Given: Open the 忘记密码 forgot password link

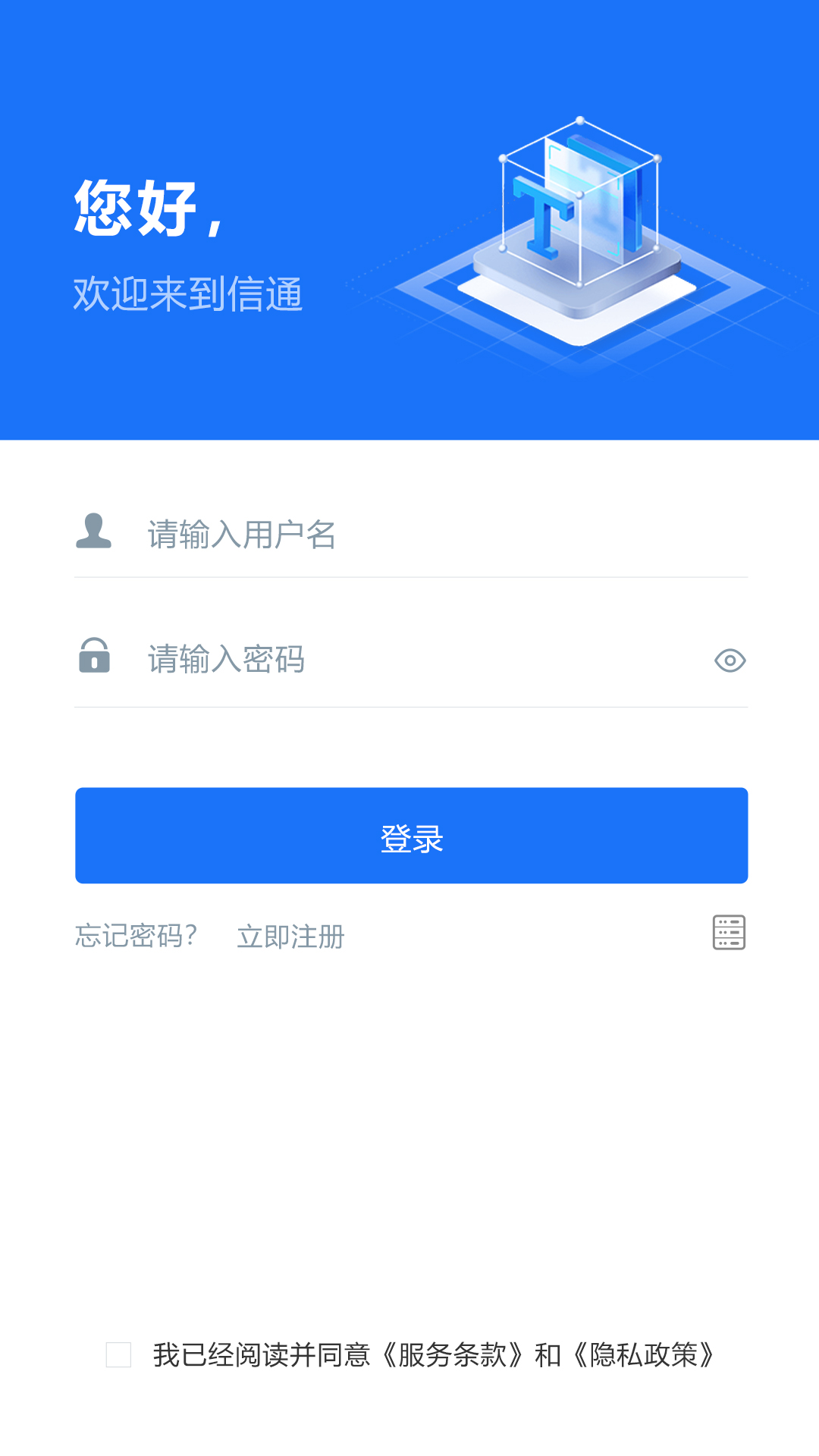Looking at the screenshot, I should coord(136,936).
